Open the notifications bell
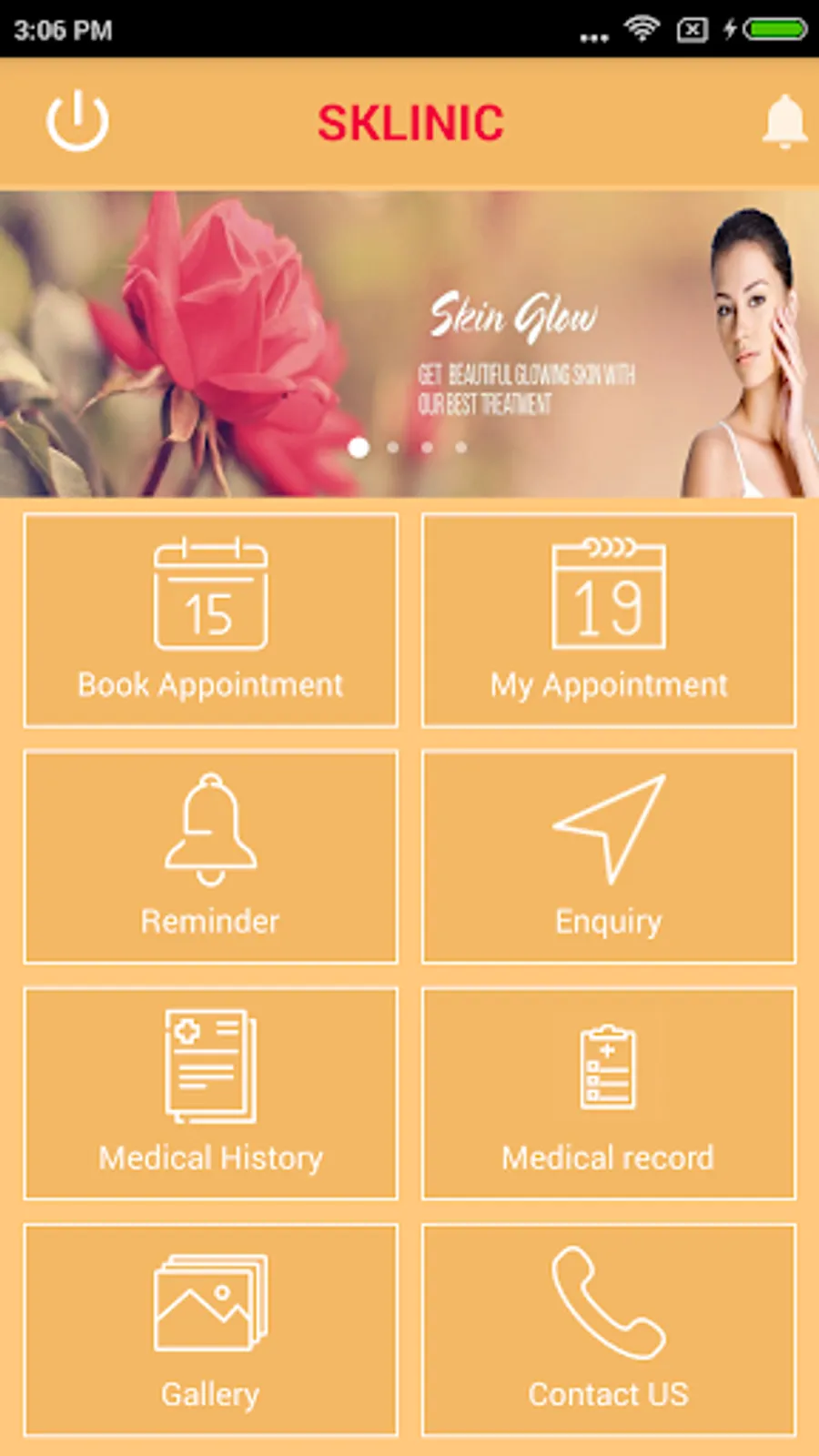This screenshot has height=1456, width=819. [x=784, y=121]
